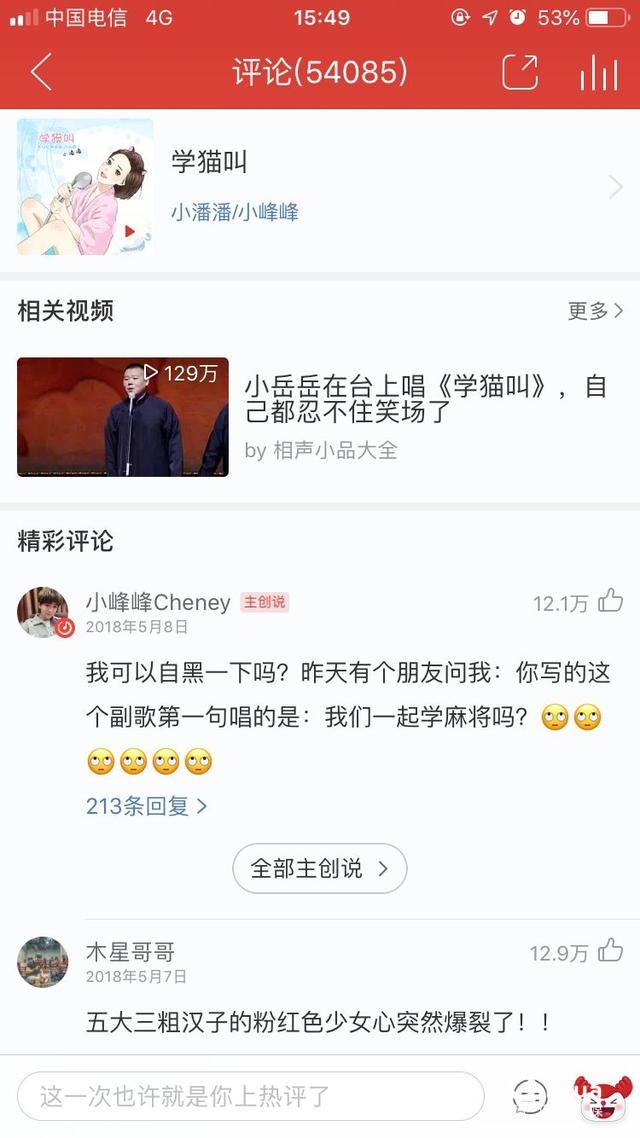Image resolution: width=640 pixels, height=1138 pixels.
Task: Play the 小岳岳 学猫叫 video
Action: [123, 416]
